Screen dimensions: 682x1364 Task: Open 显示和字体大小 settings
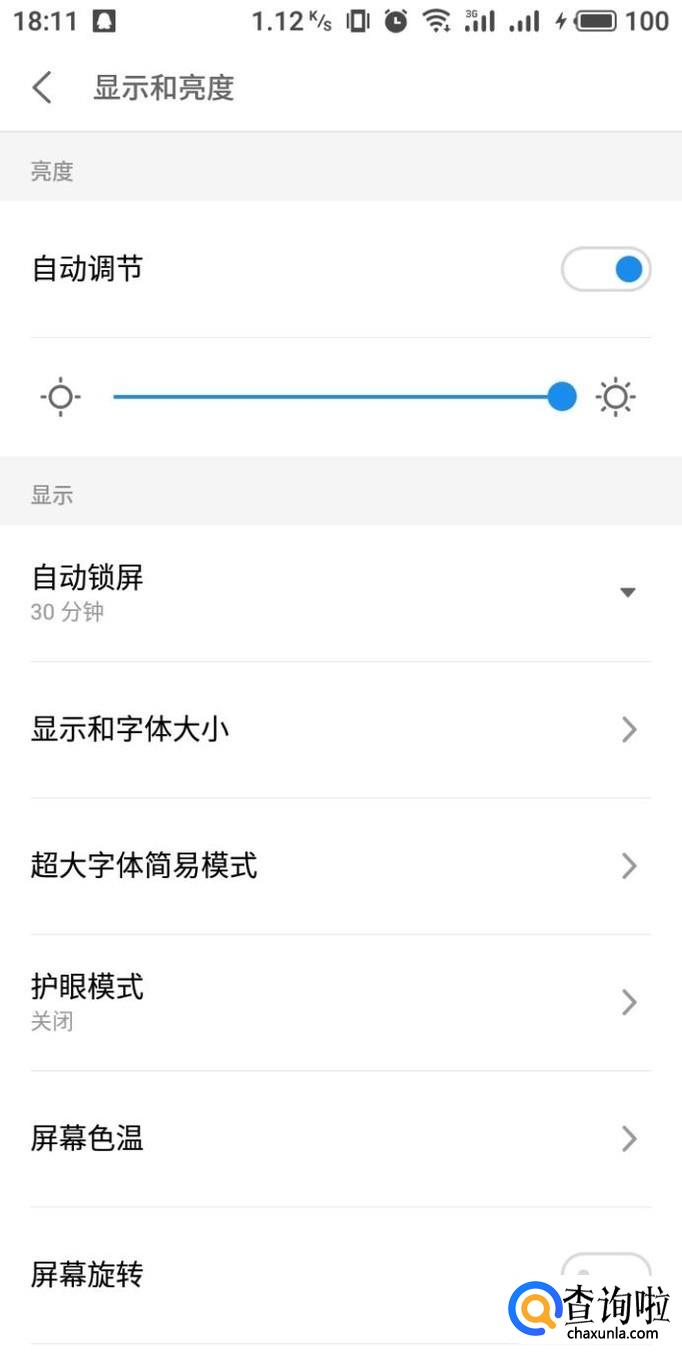click(340, 730)
